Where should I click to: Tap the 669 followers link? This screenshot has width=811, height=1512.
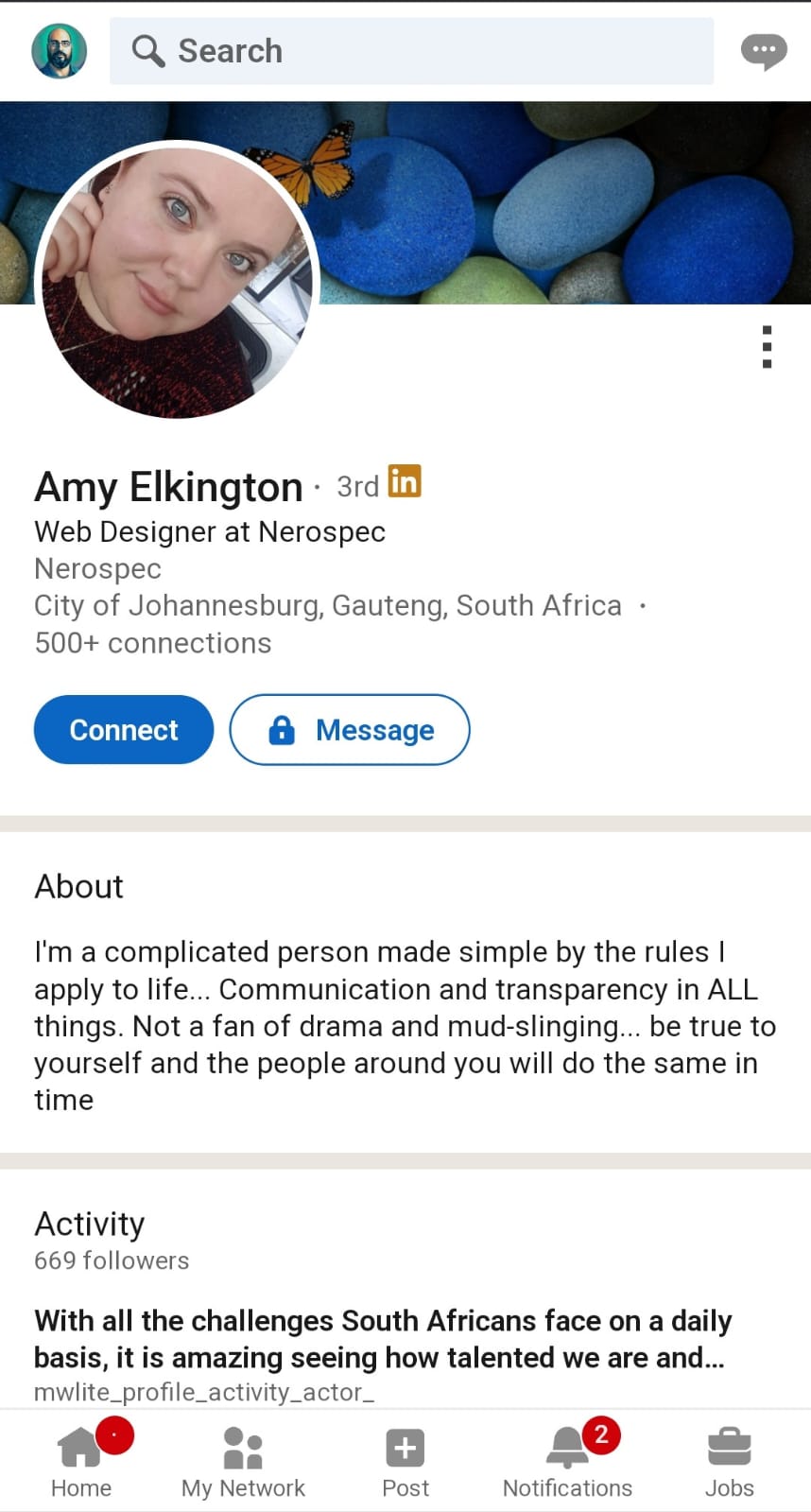[111, 1260]
